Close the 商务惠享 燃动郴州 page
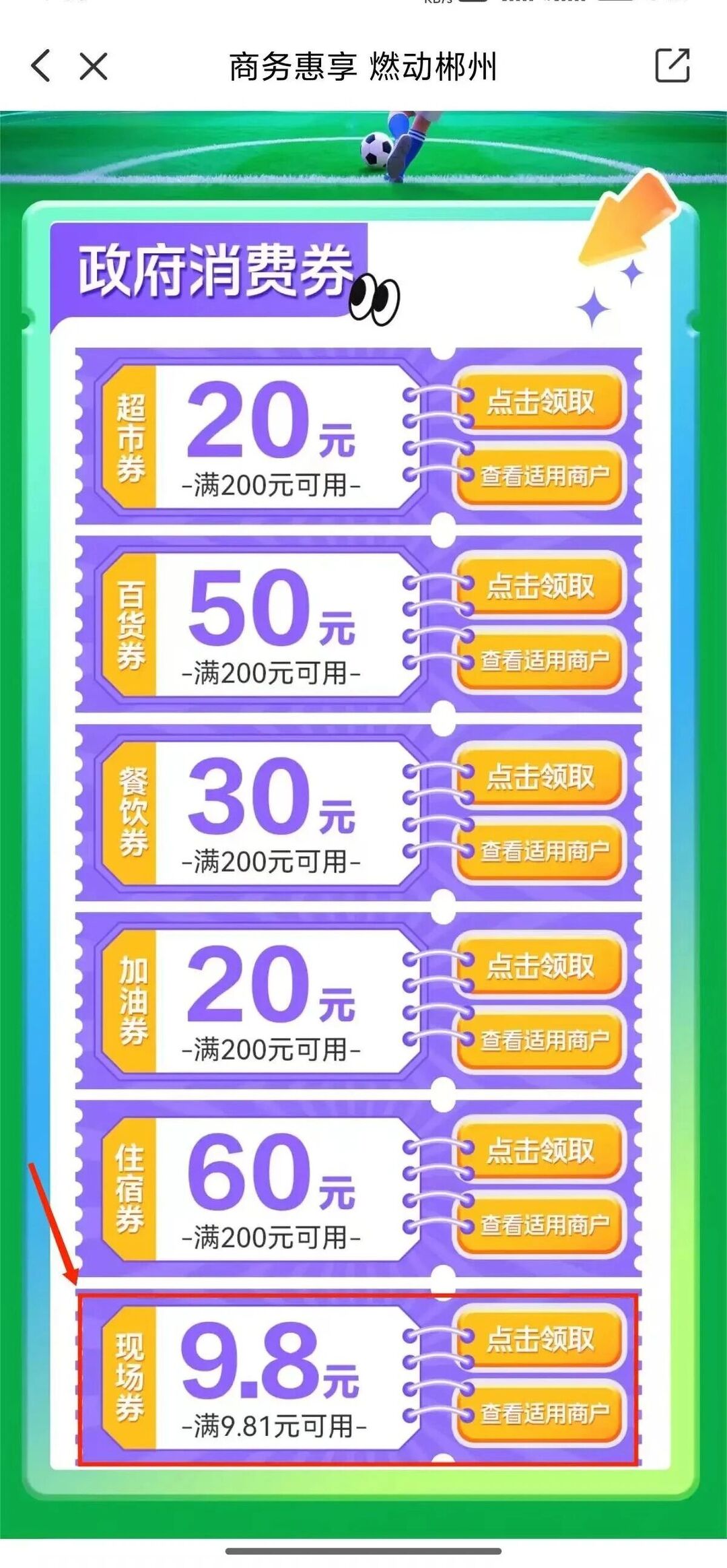The image size is (727, 1568). coord(93,66)
